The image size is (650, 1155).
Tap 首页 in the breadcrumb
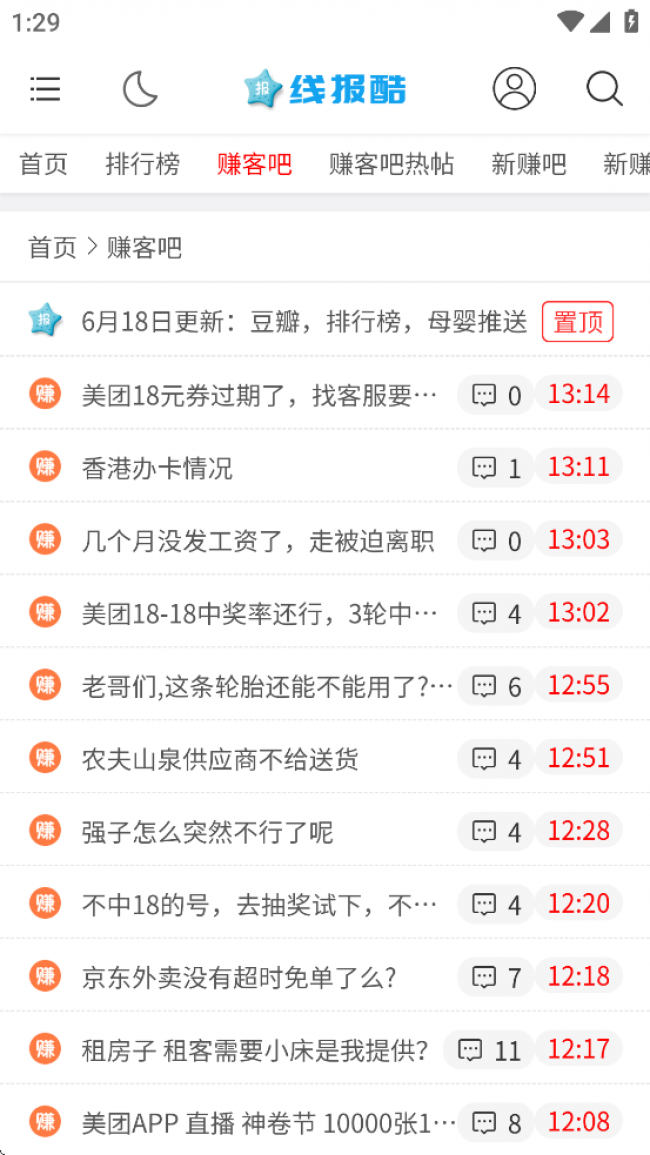coord(52,247)
